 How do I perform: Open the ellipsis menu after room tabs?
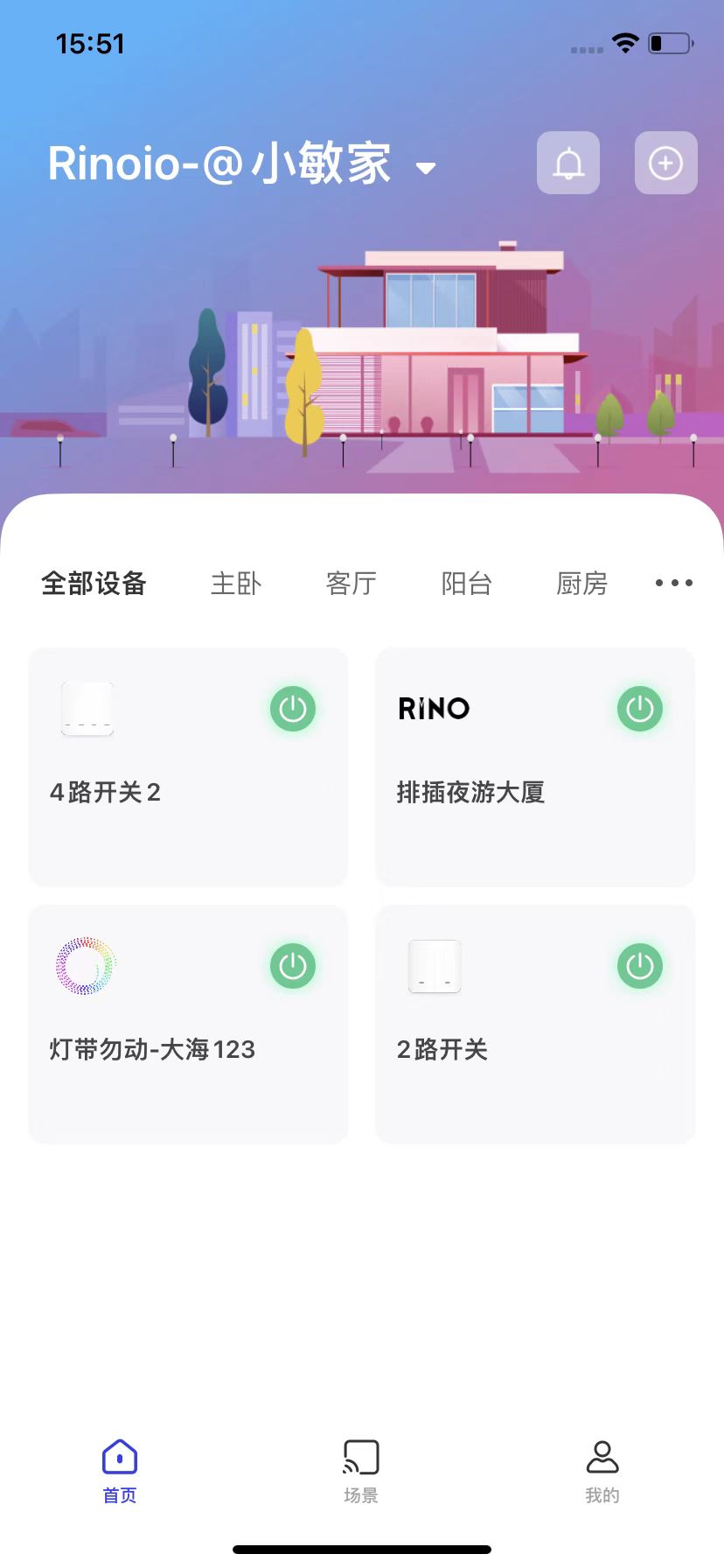672,583
